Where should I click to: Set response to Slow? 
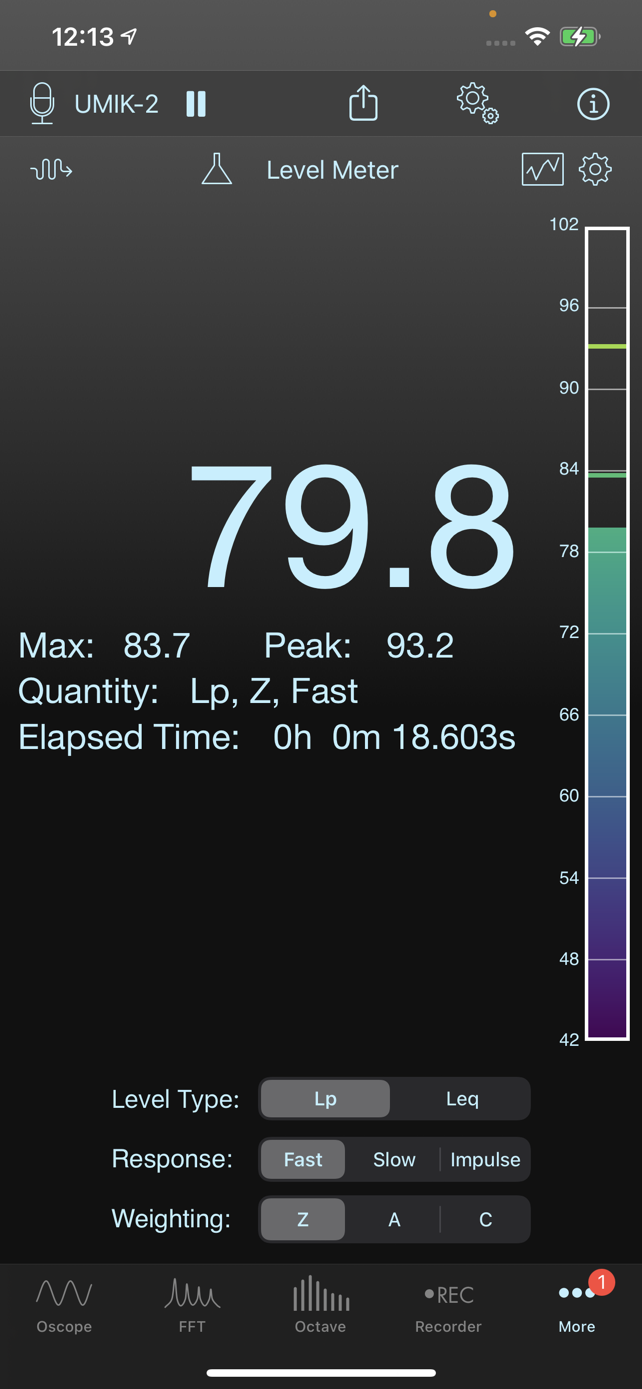point(394,1159)
